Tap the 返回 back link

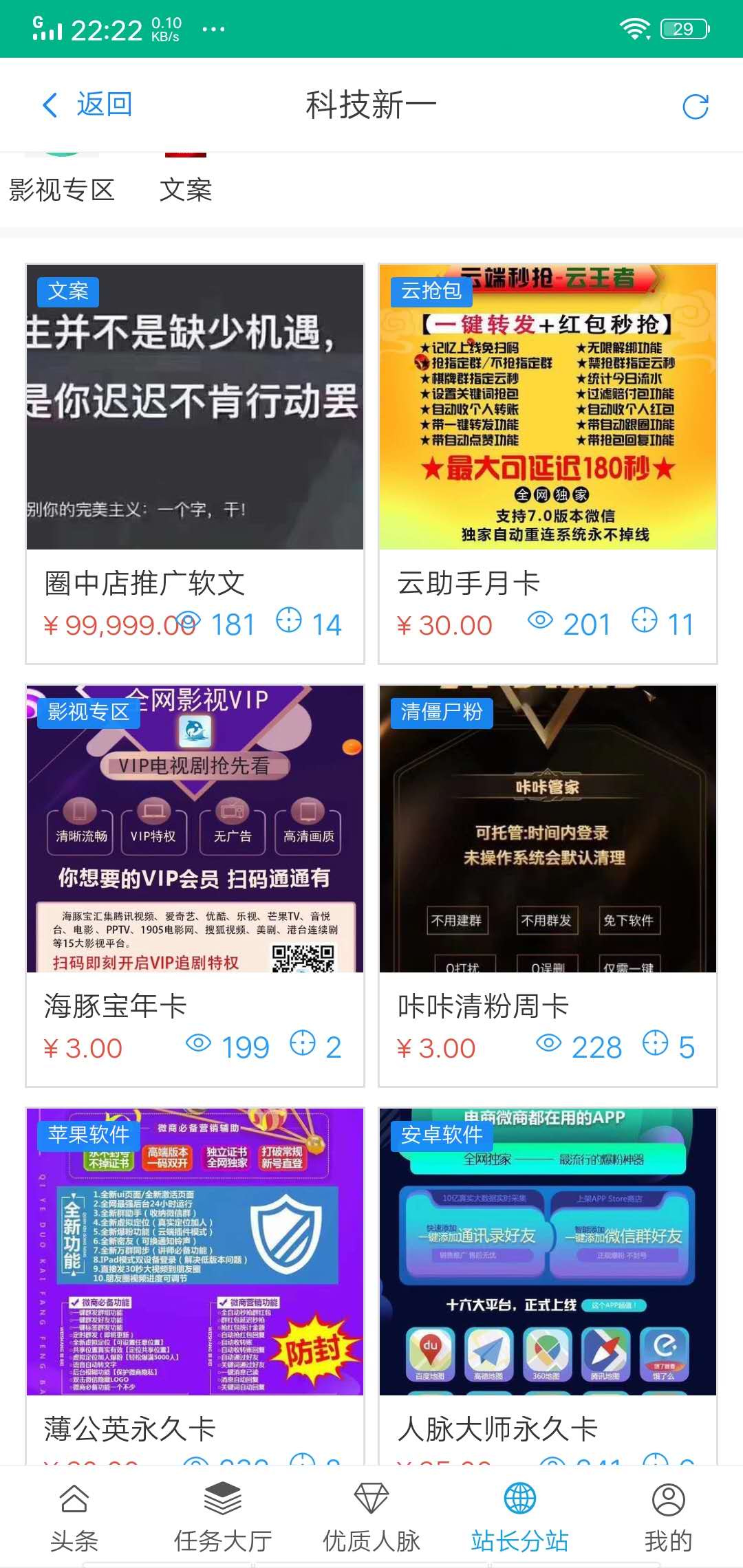103,105
